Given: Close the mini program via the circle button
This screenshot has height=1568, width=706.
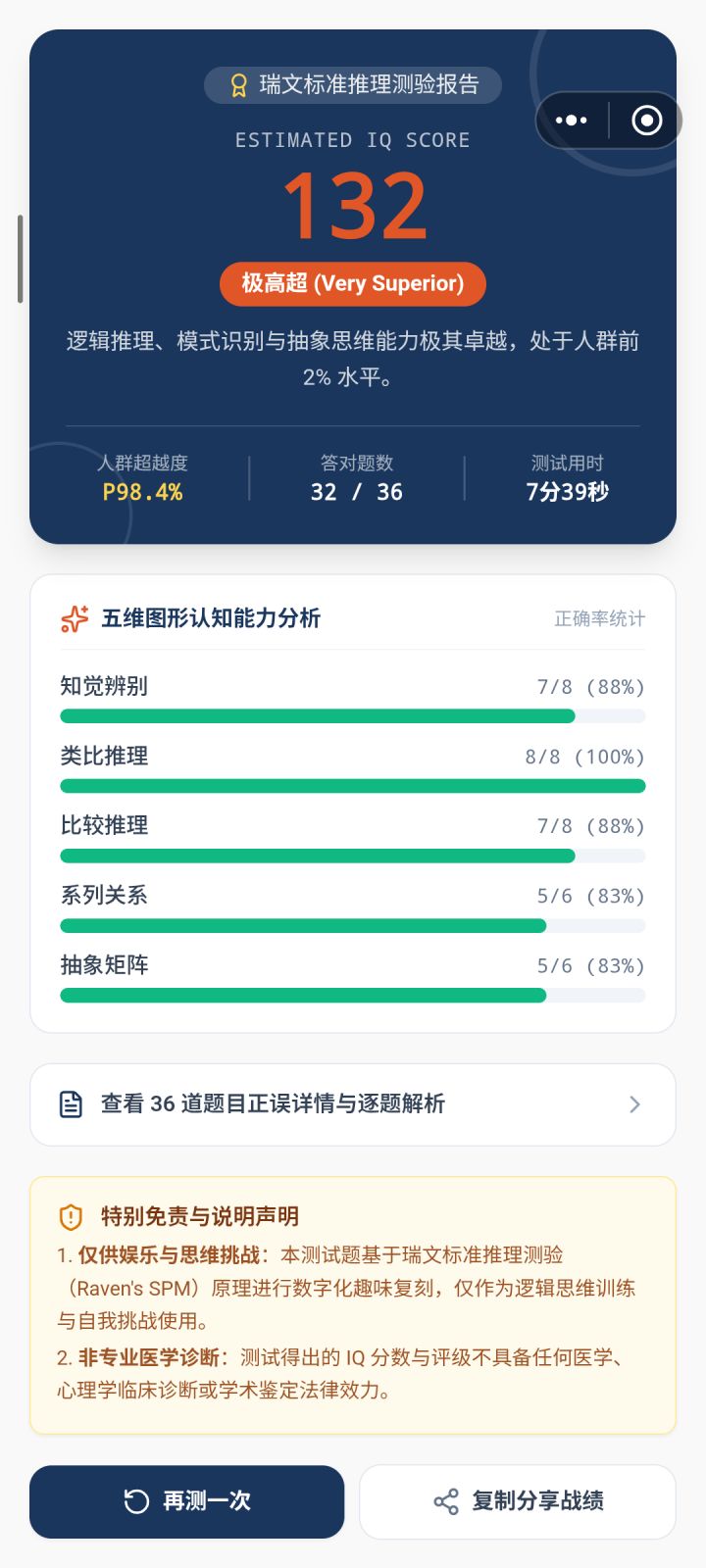Looking at the screenshot, I should (x=646, y=121).
